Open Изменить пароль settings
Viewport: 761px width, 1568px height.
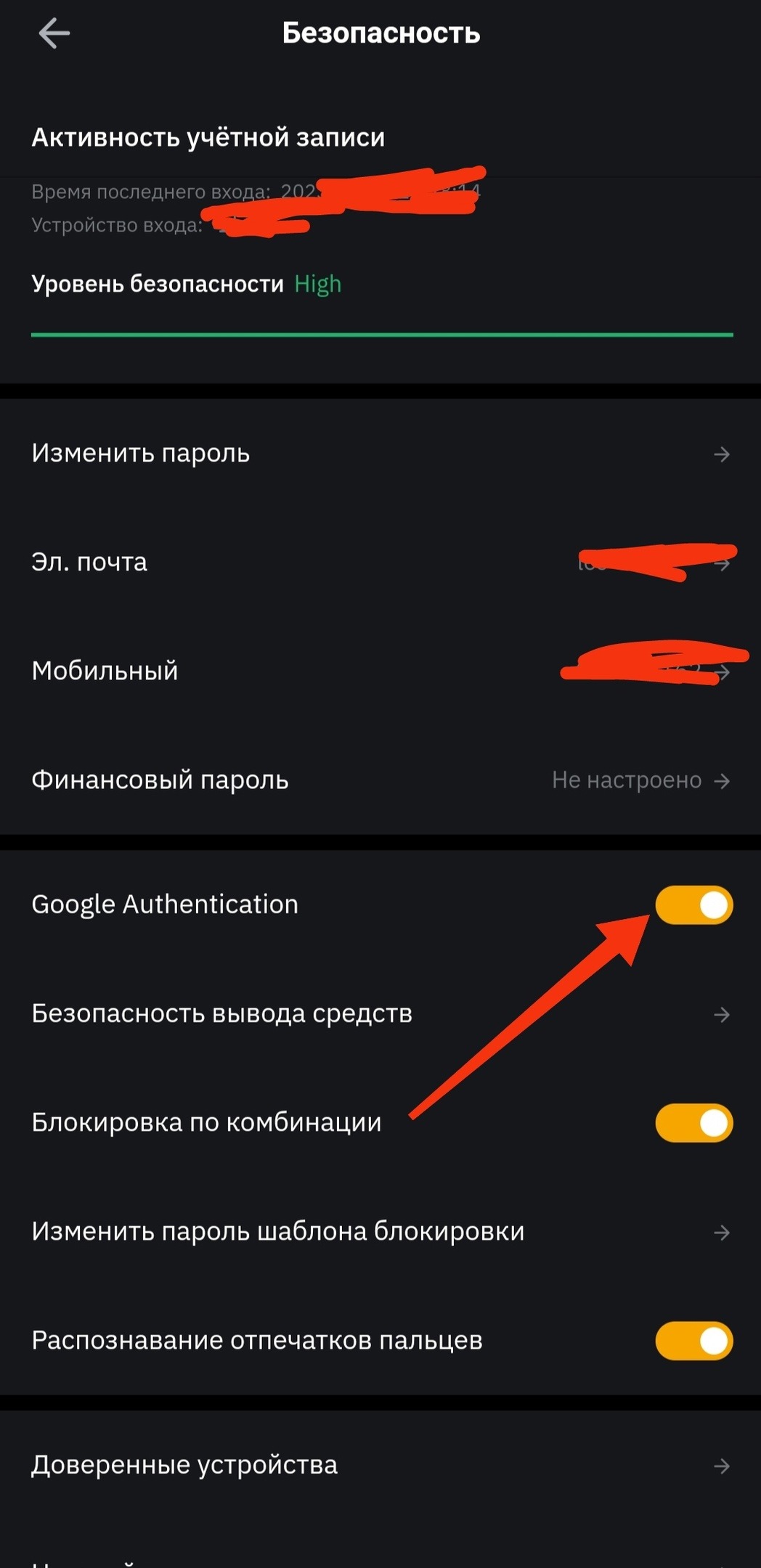[380, 454]
